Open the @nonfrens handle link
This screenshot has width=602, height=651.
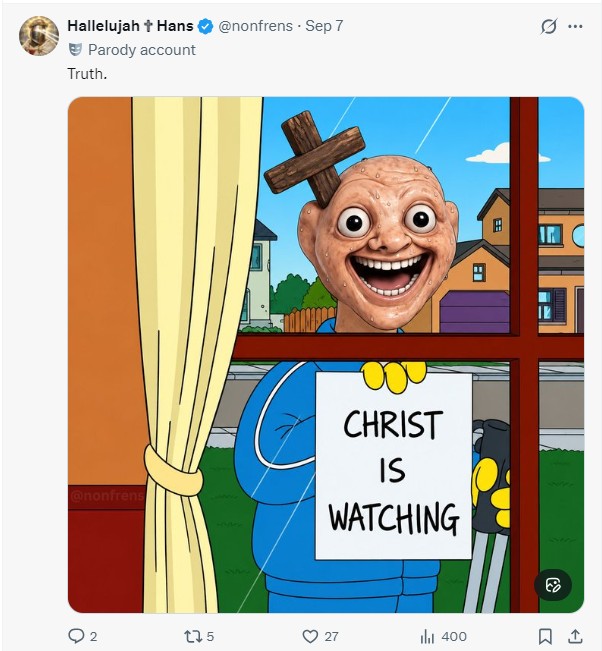pyautogui.click(x=255, y=26)
